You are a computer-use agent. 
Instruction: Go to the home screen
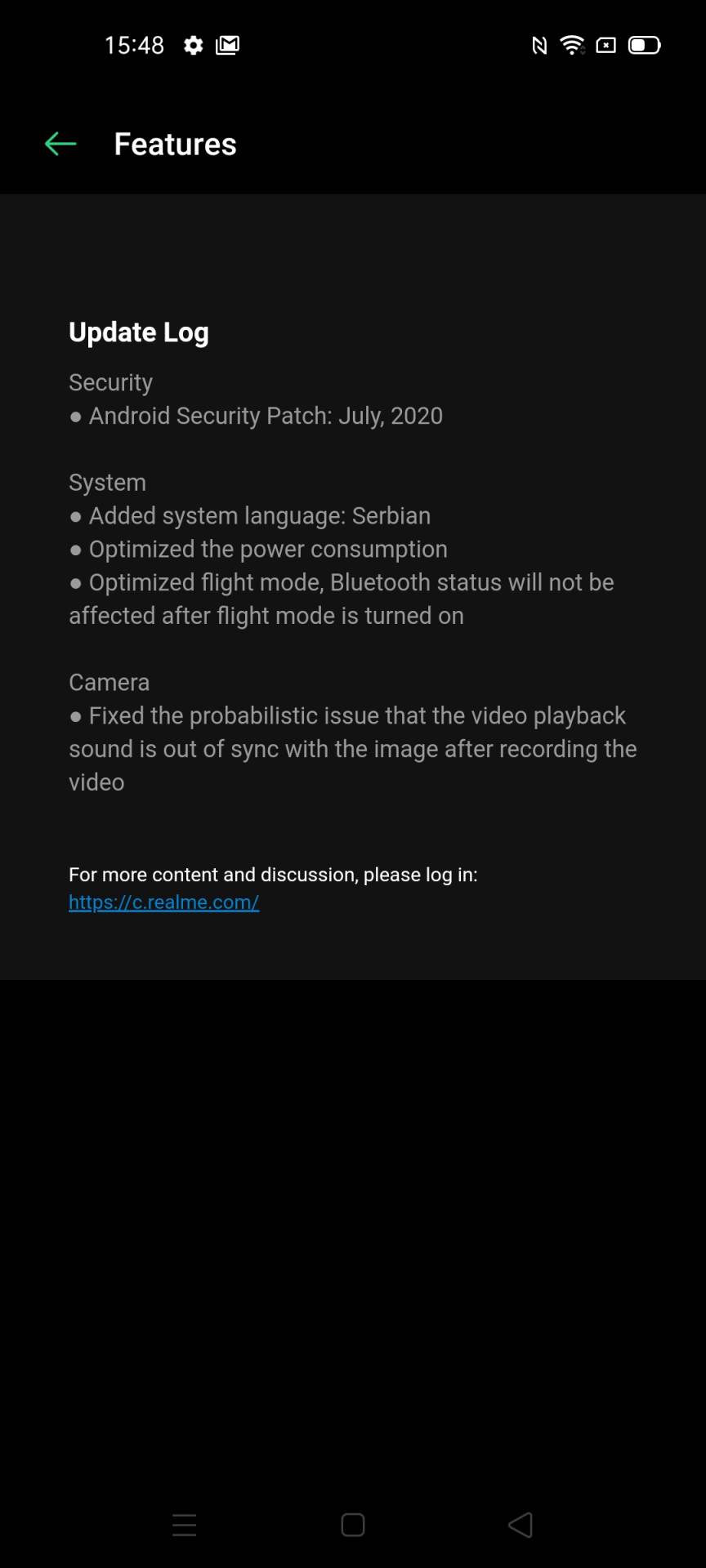tap(353, 1525)
